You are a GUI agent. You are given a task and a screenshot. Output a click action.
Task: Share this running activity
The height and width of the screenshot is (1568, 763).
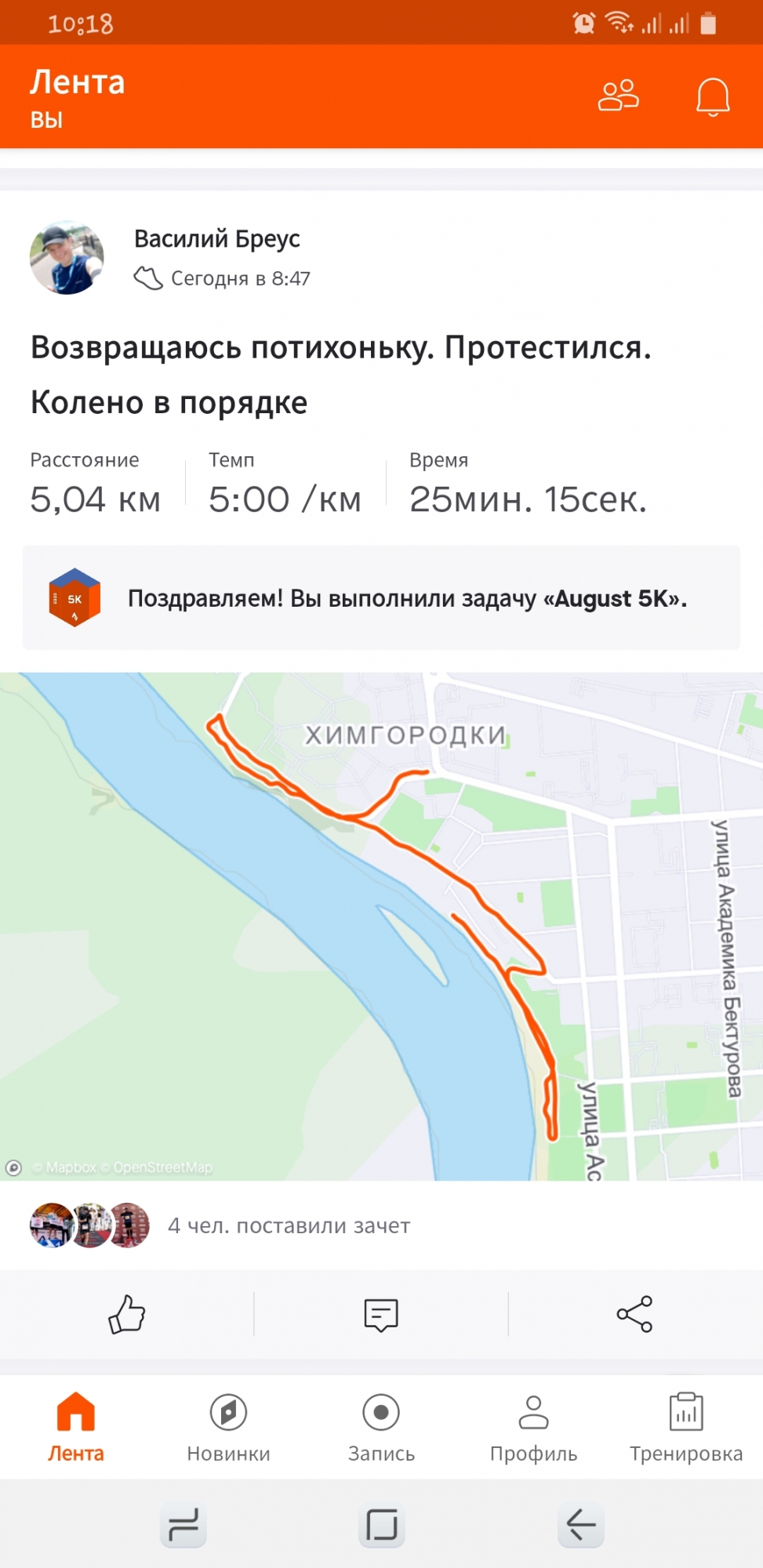coord(634,1314)
